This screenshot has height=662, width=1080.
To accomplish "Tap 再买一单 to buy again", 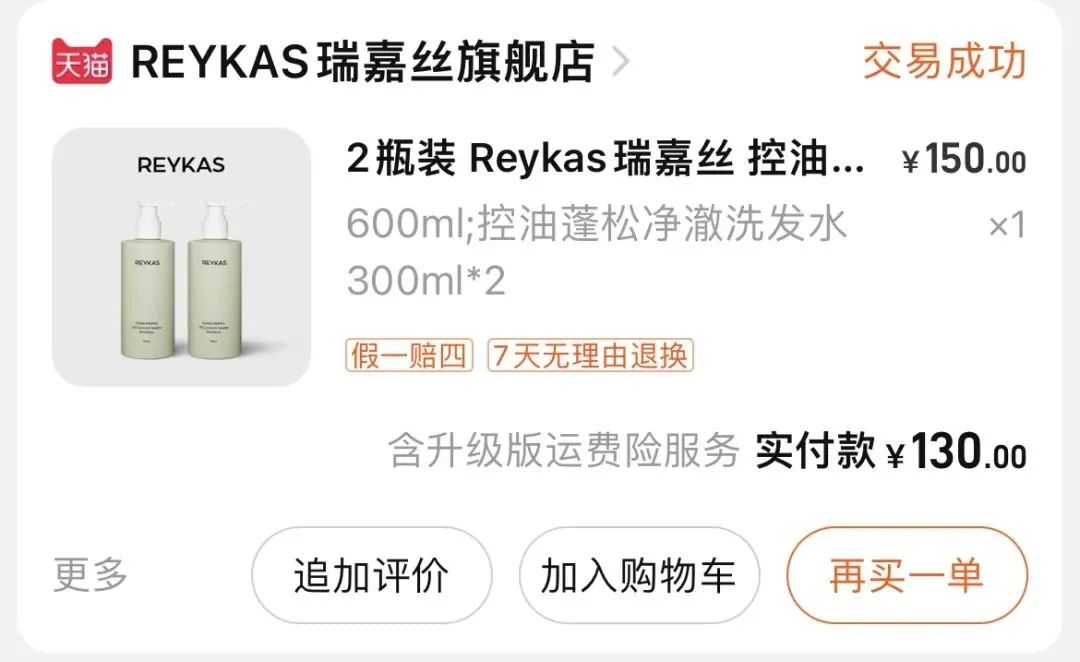I will tap(906, 576).
